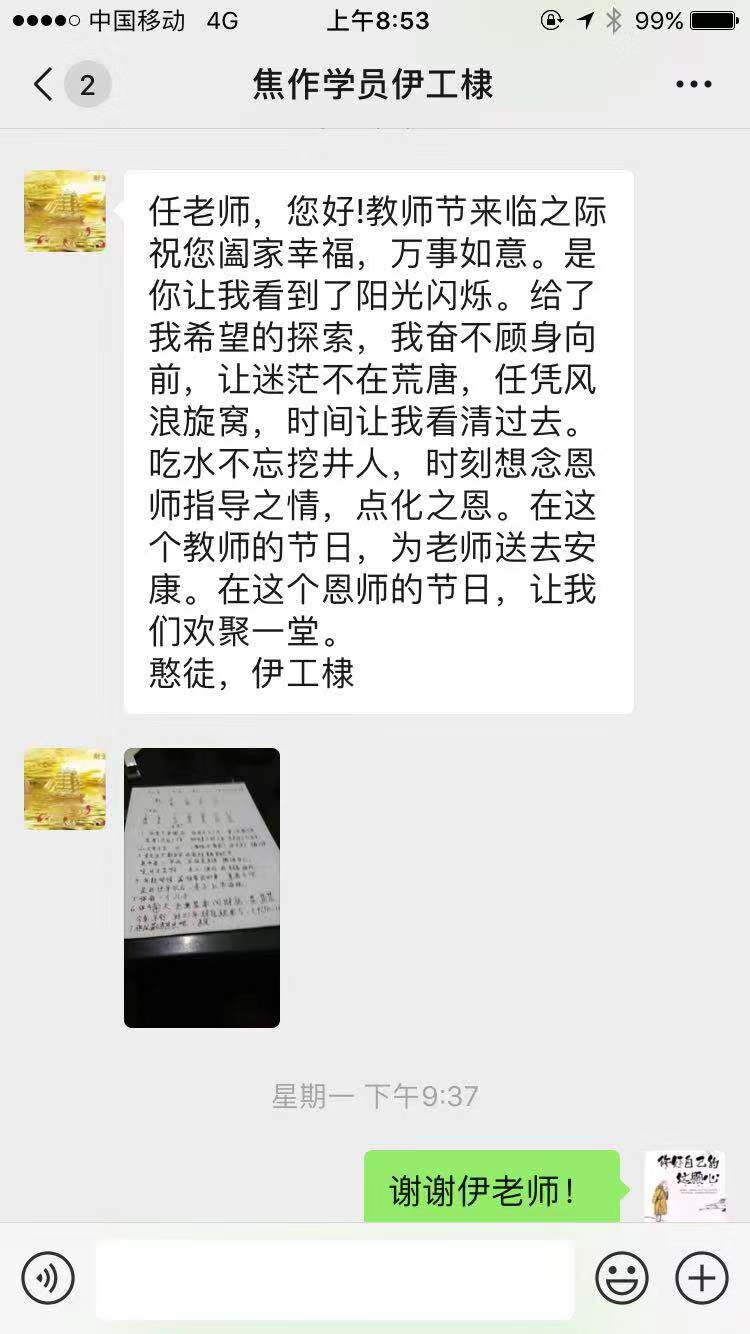Open chat details via three-dot menu
750x1334 pixels.
[694, 85]
